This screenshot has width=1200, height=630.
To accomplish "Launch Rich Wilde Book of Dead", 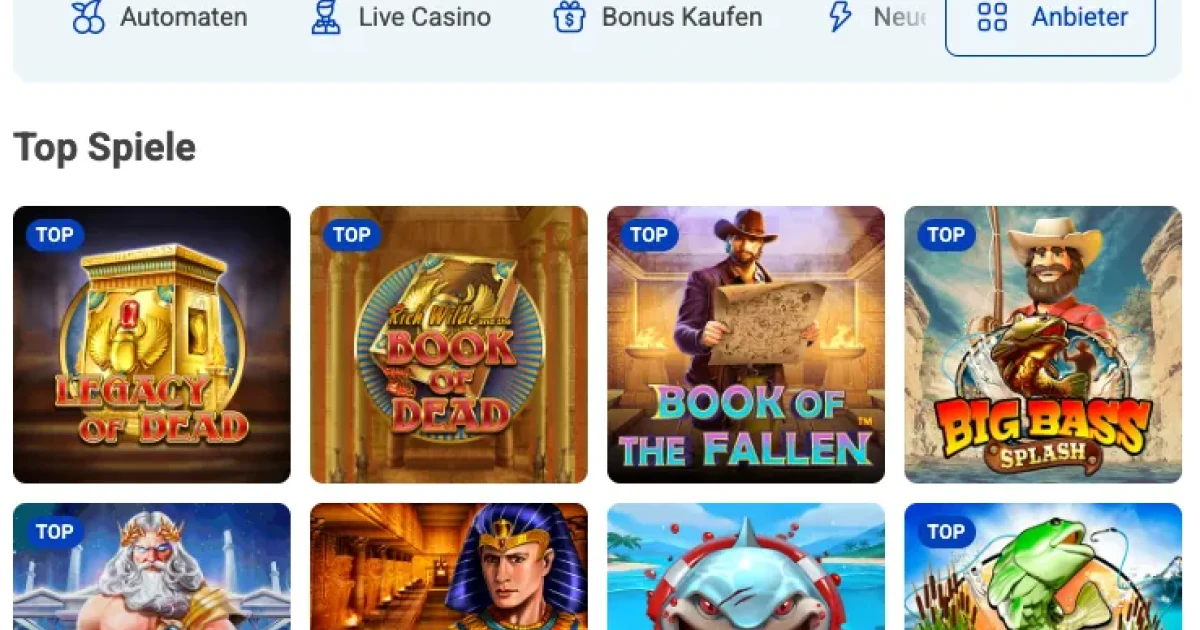I will [x=449, y=345].
